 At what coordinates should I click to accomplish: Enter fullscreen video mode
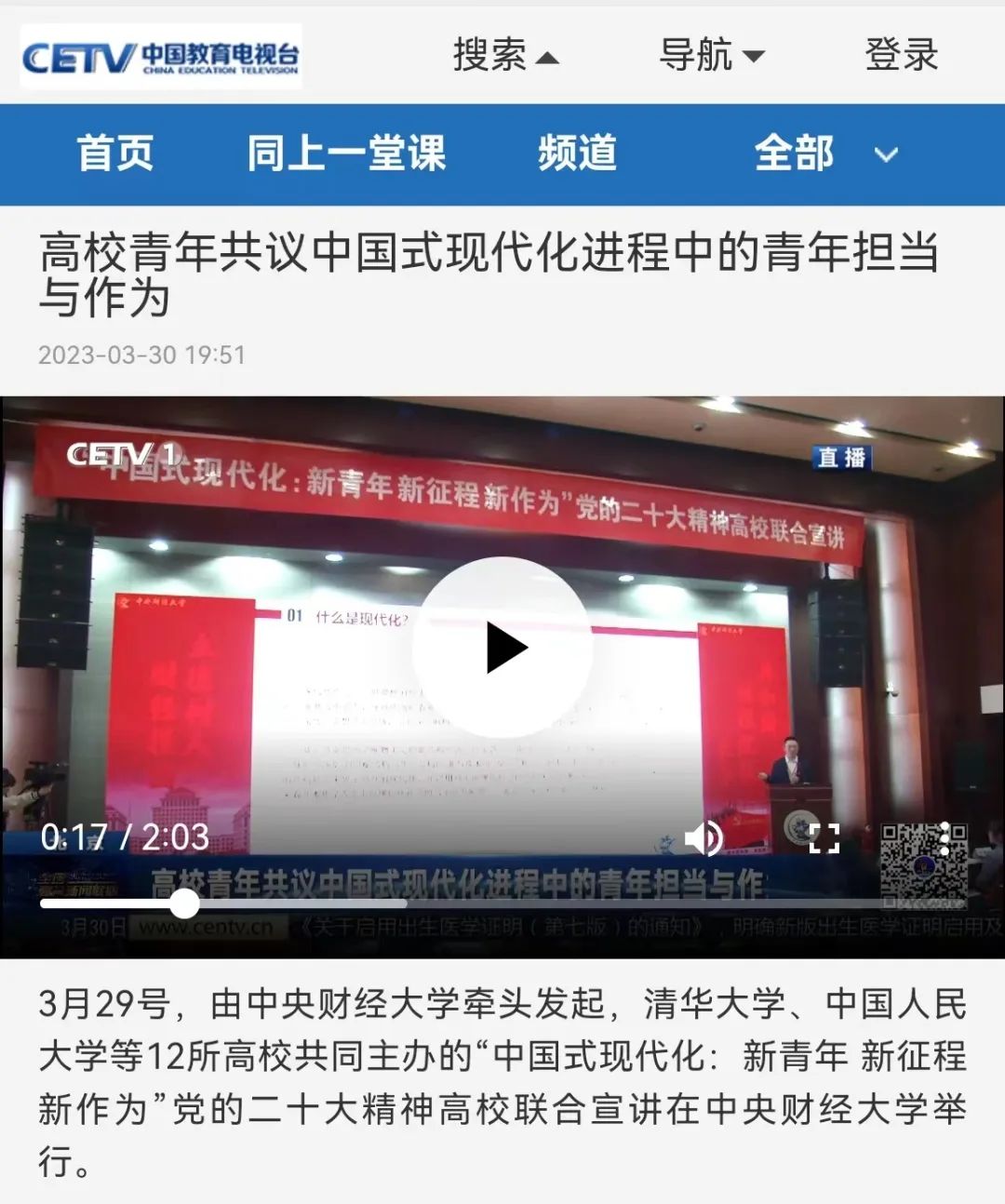pyautogui.click(x=824, y=837)
